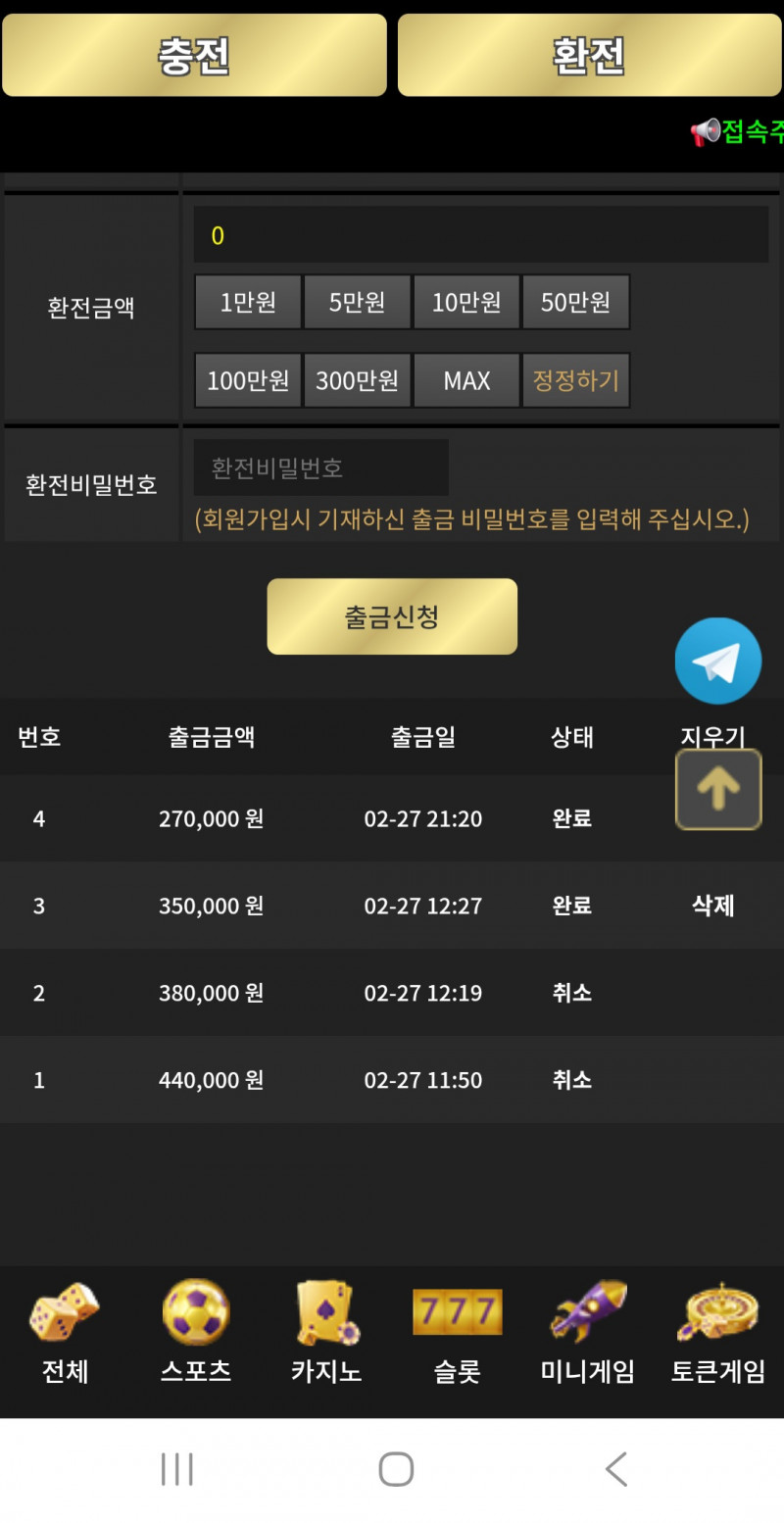Delete the 350,000 원 withdrawal record
Image resolution: width=784 pixels, height=1523 pixels.
click(x=712, y=906)
